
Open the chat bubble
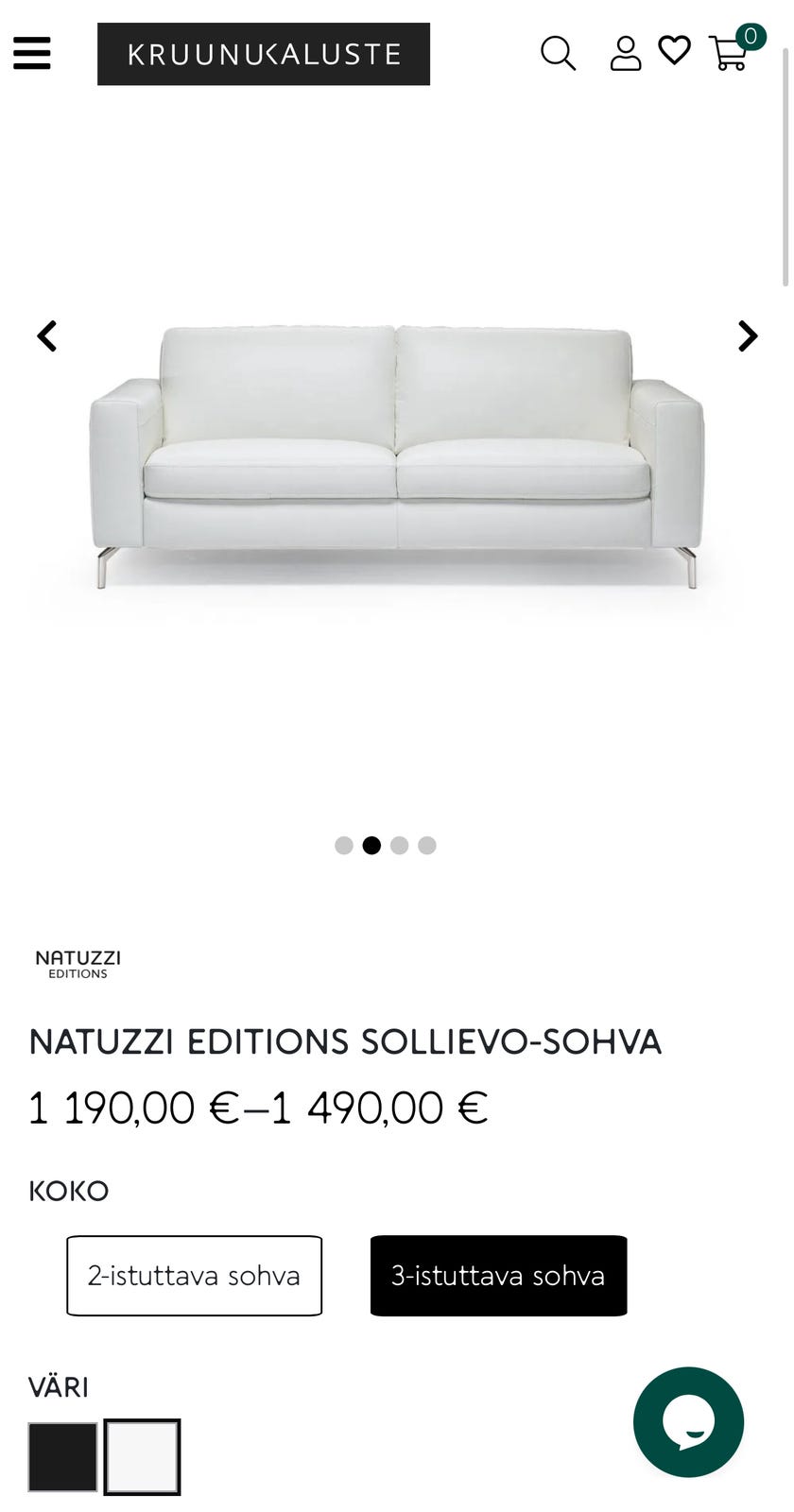tap(688, 1421)
